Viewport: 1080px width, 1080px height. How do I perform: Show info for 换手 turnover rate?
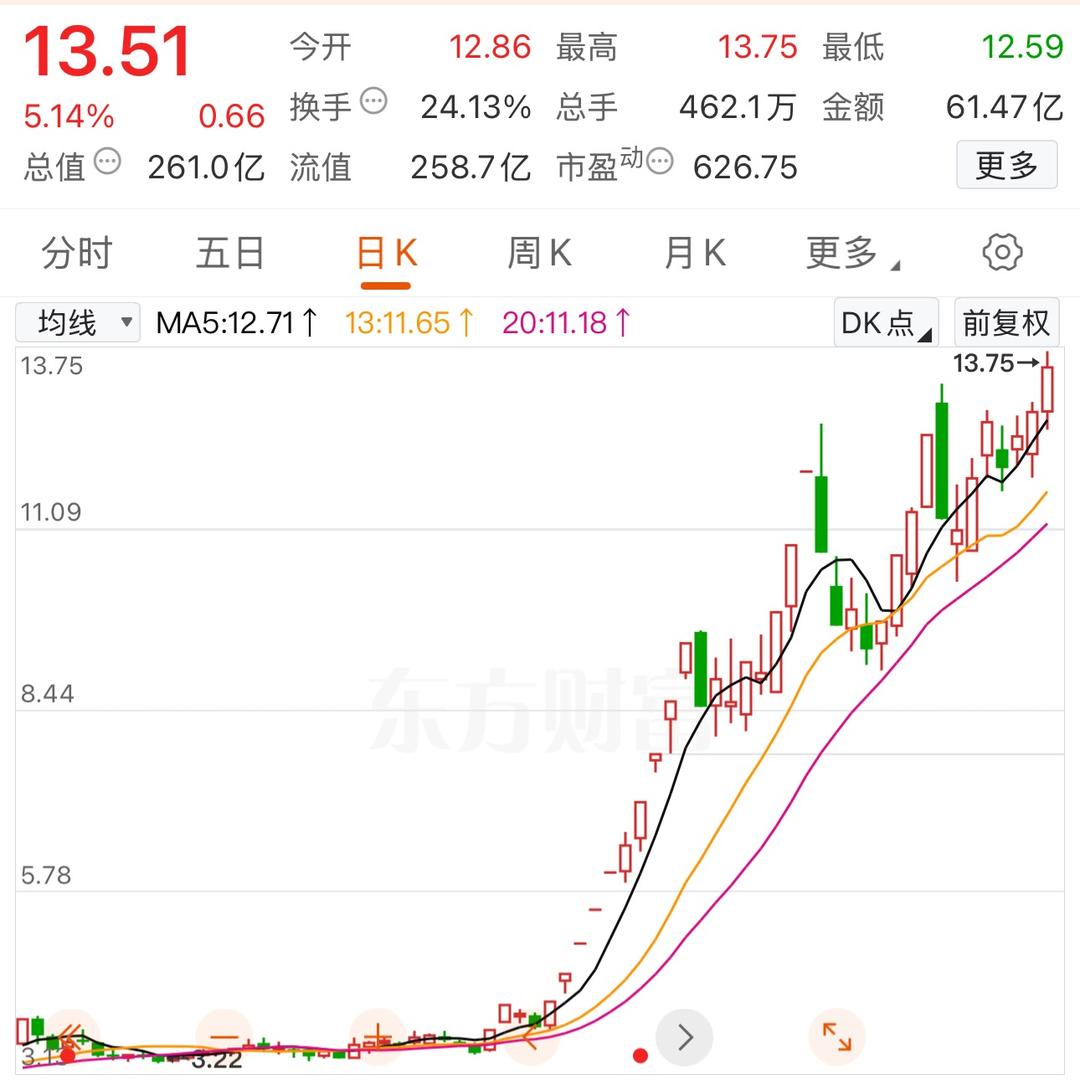[x=373, y=101]
